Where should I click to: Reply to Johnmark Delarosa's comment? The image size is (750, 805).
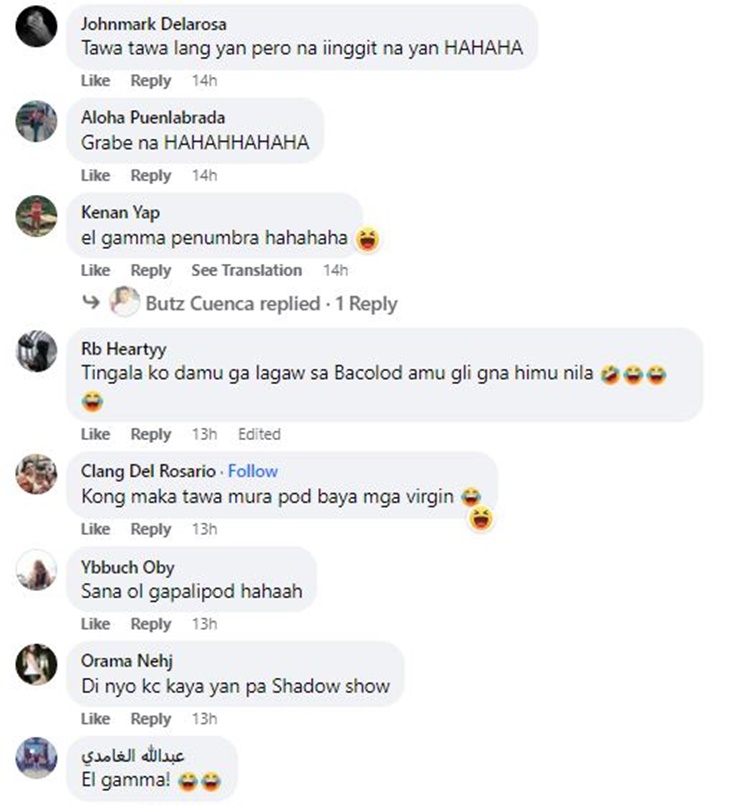pos(151,80)
